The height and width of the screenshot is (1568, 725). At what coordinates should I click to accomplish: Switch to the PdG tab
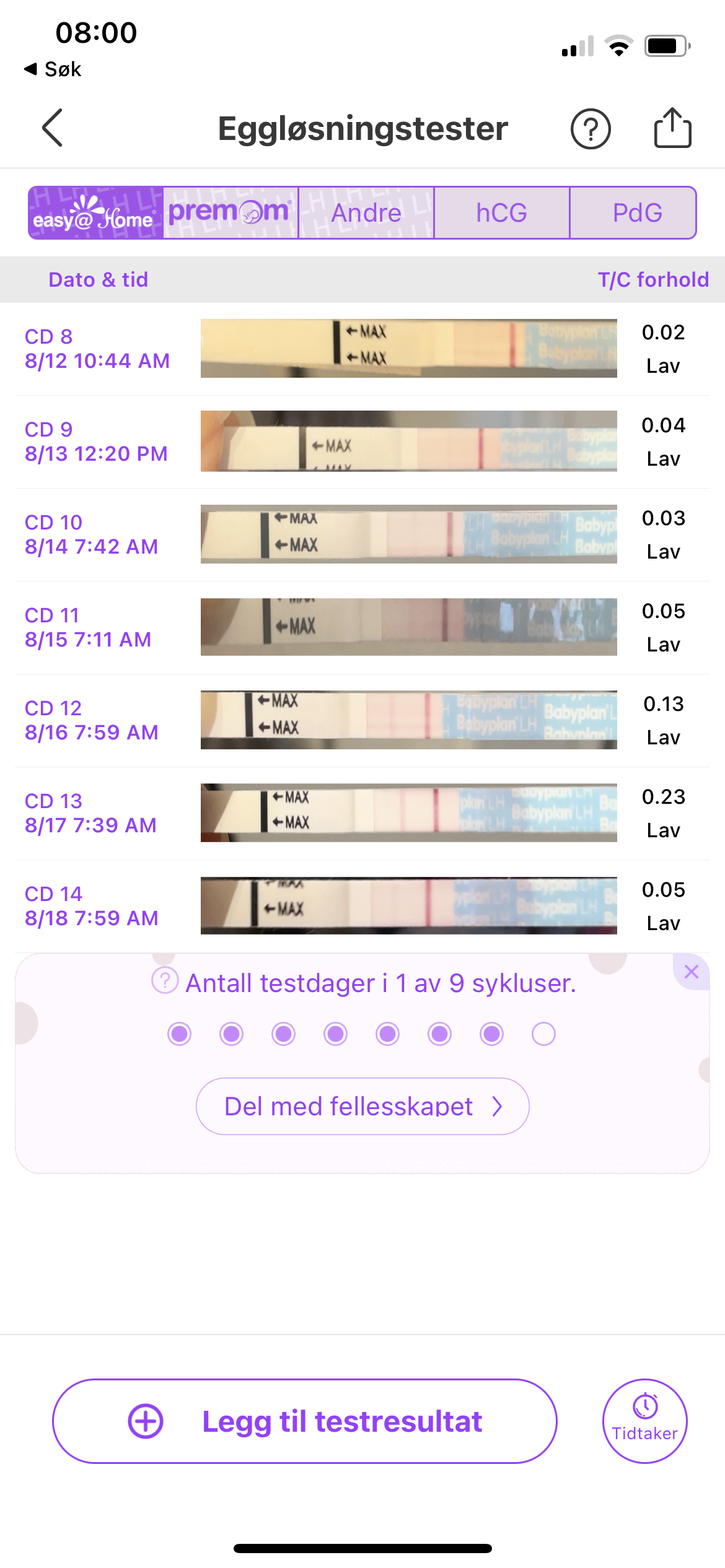[637, 213]
